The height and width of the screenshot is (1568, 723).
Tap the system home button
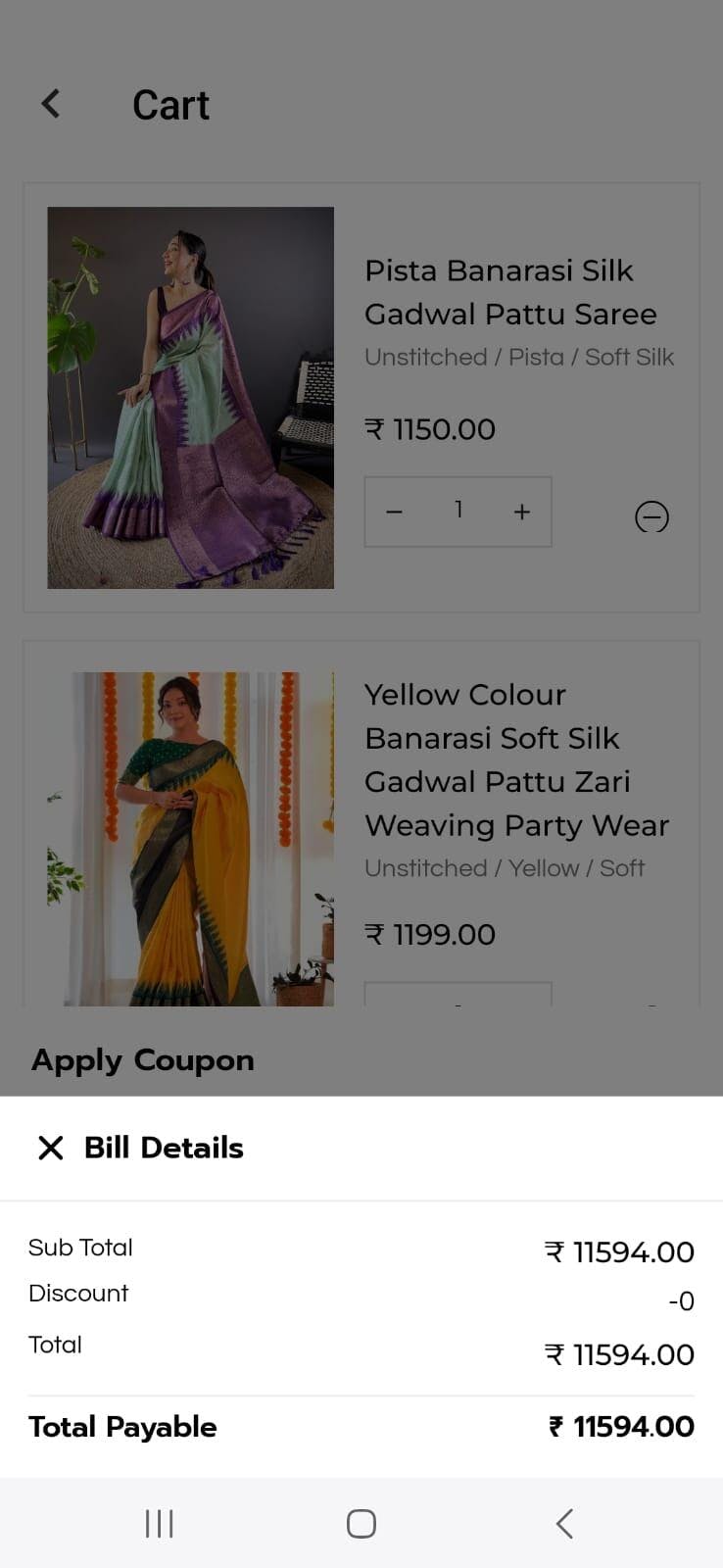pyautogui.click(x=361, y=1523)
